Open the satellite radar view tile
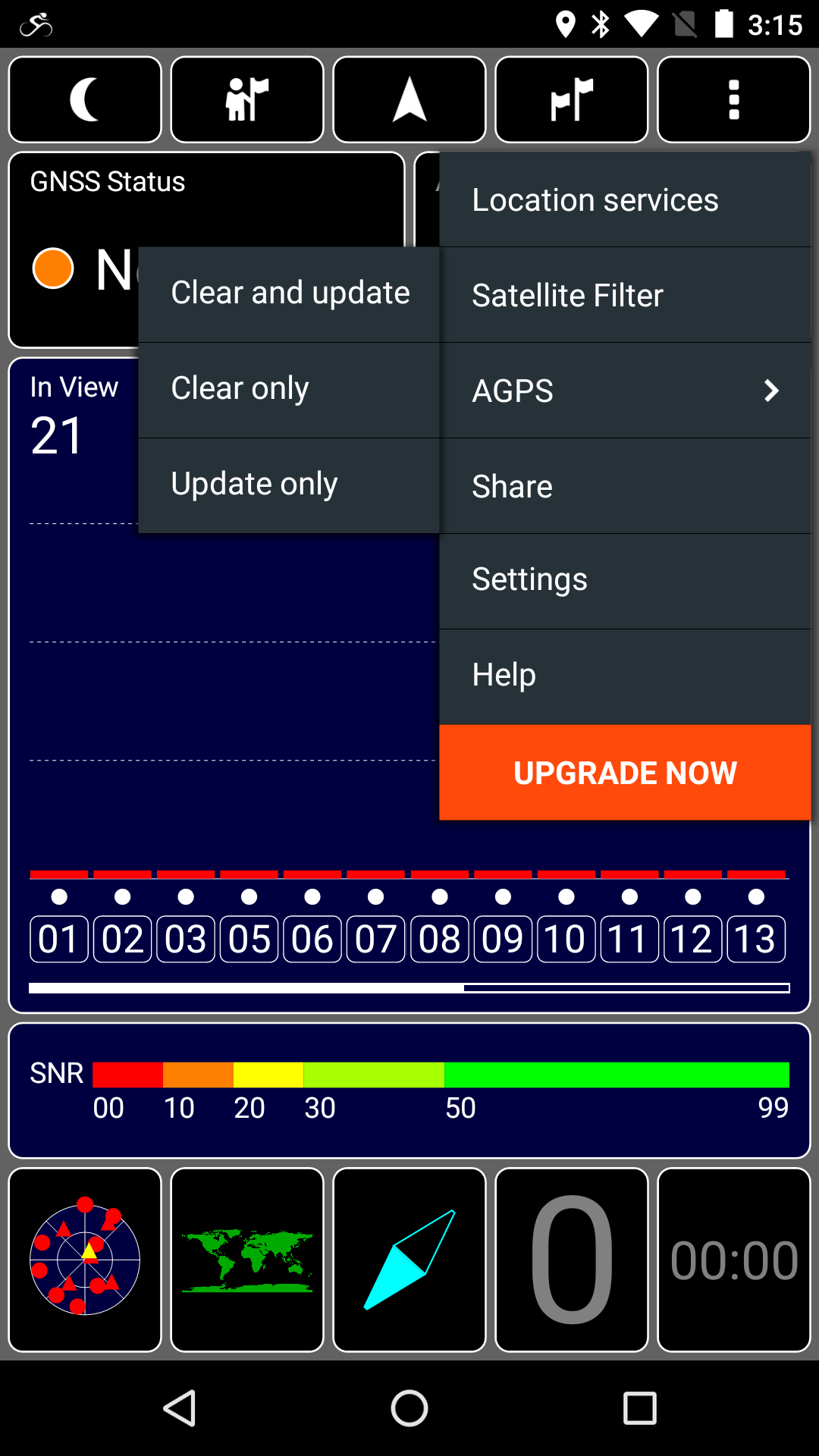The height and width of the screenshot is (1456, 819). pos(85,1260)
